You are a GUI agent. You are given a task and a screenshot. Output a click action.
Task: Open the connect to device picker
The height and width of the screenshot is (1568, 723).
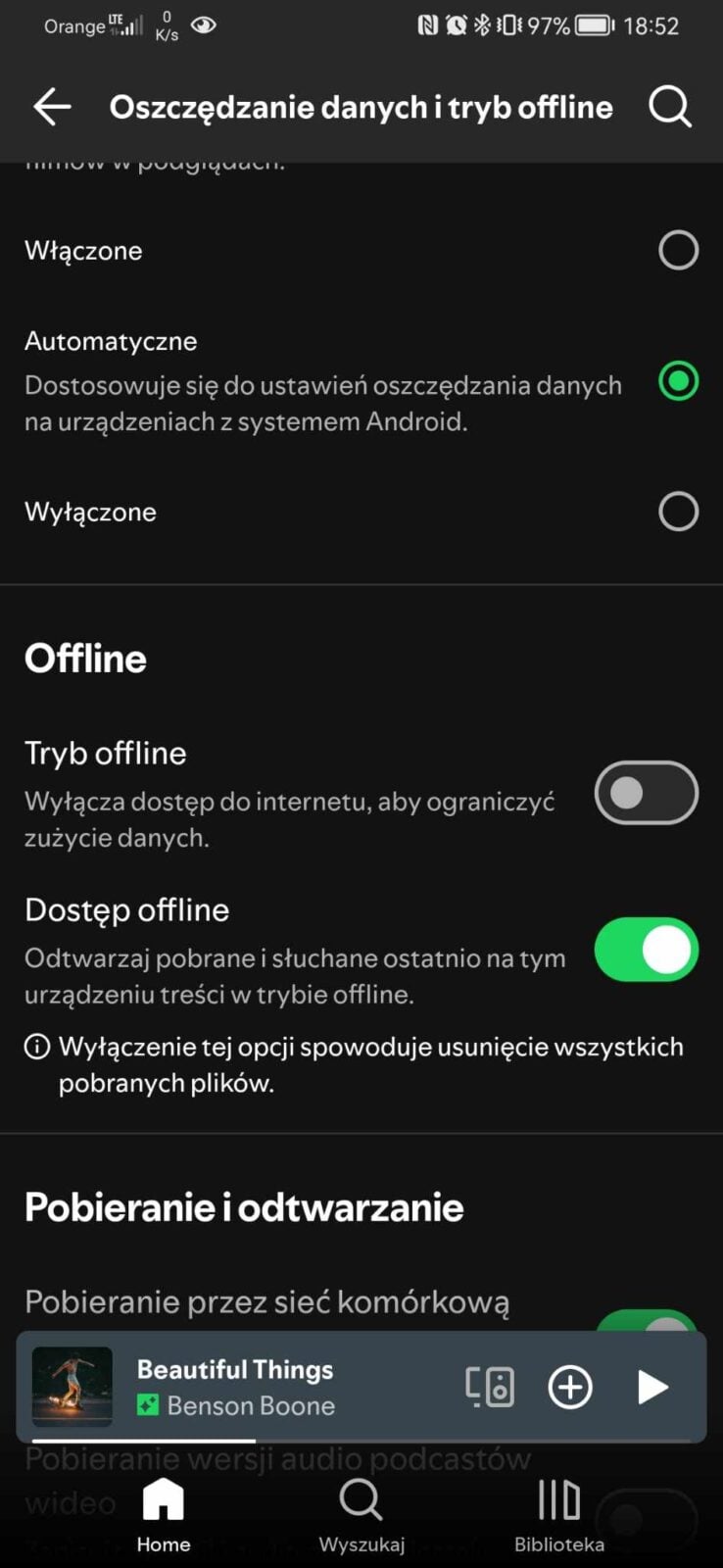(490, 1387)
